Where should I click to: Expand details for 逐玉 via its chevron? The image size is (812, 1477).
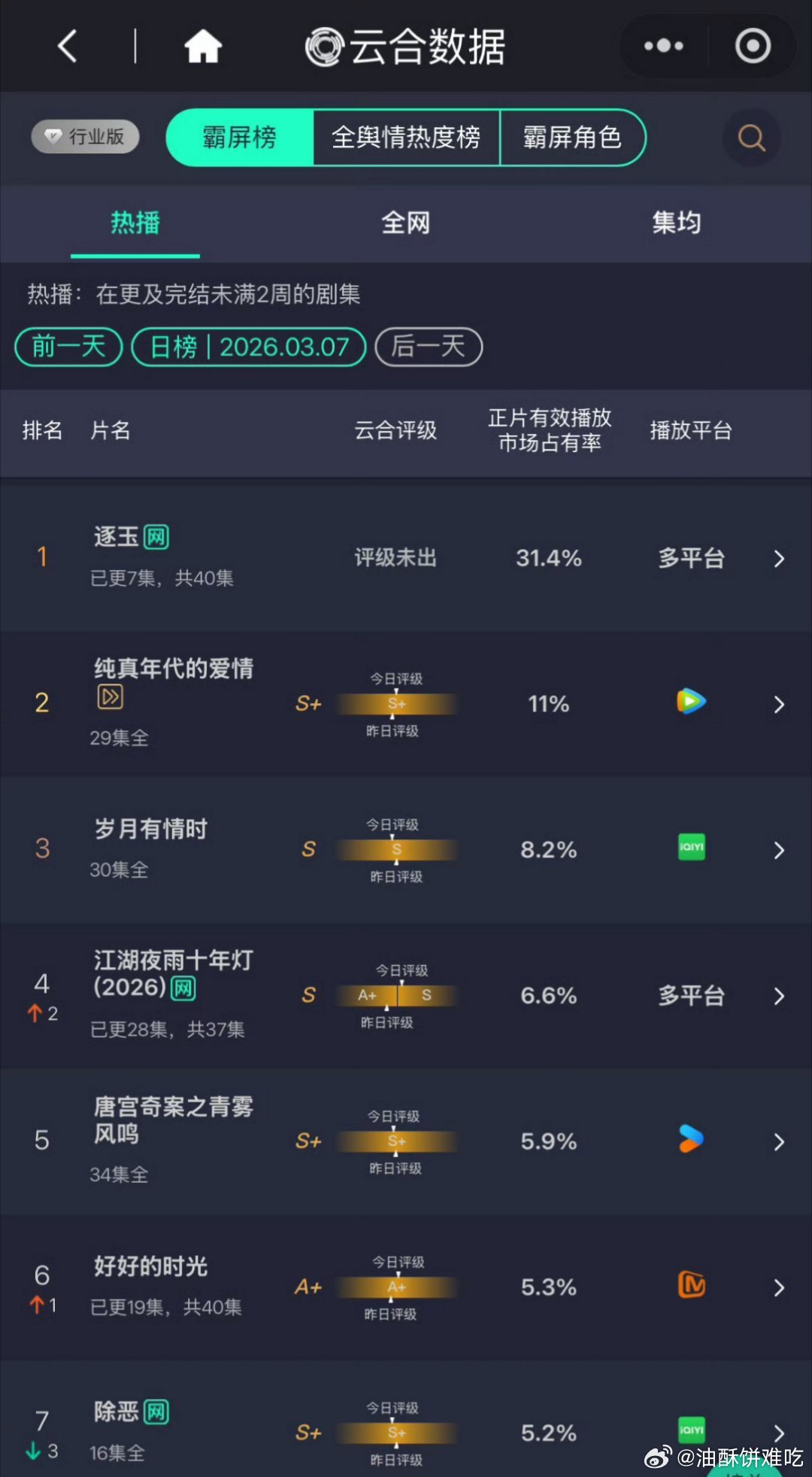click(779, 559)
